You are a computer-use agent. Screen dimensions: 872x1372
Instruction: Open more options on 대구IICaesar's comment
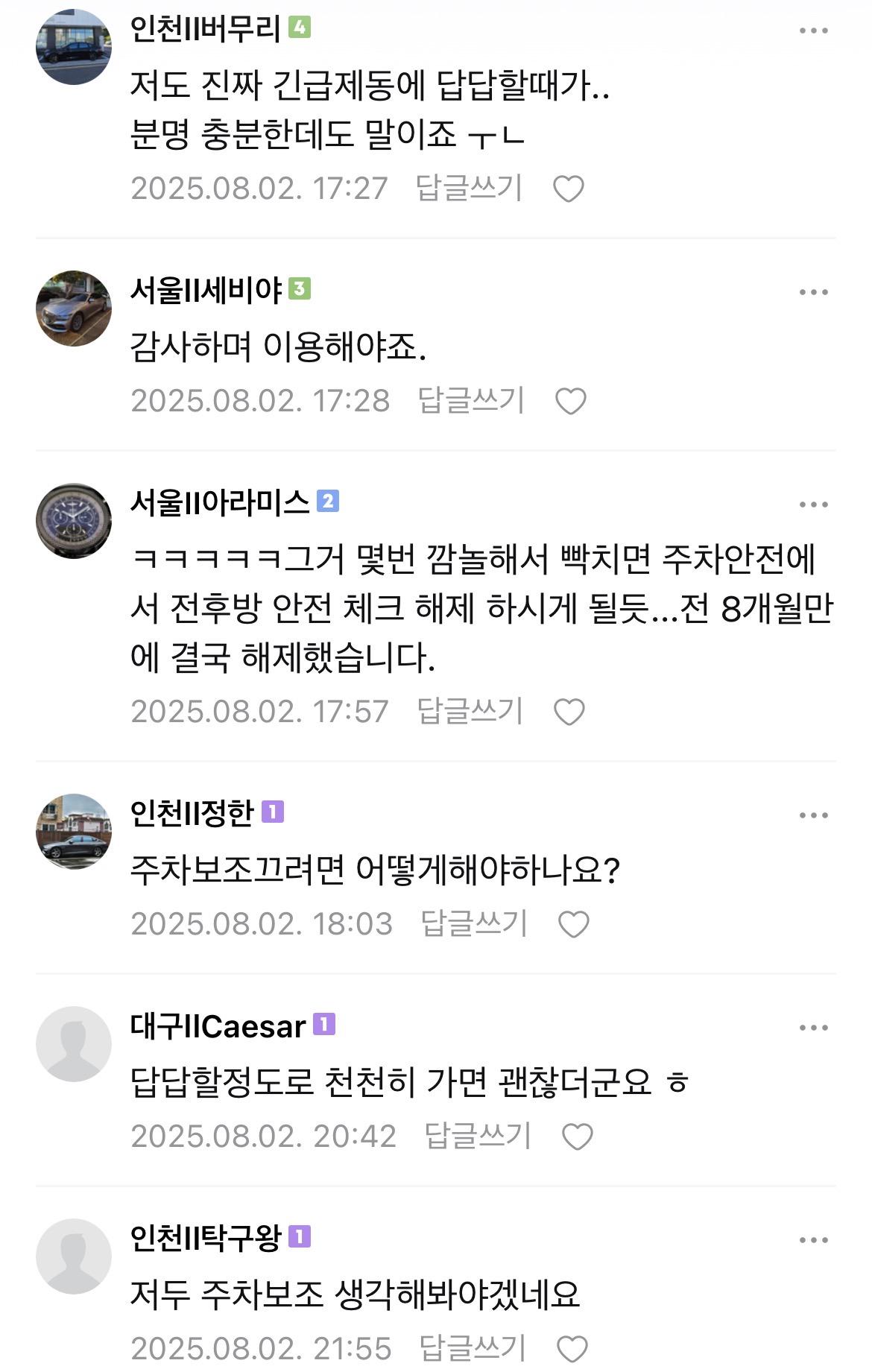813,1028
